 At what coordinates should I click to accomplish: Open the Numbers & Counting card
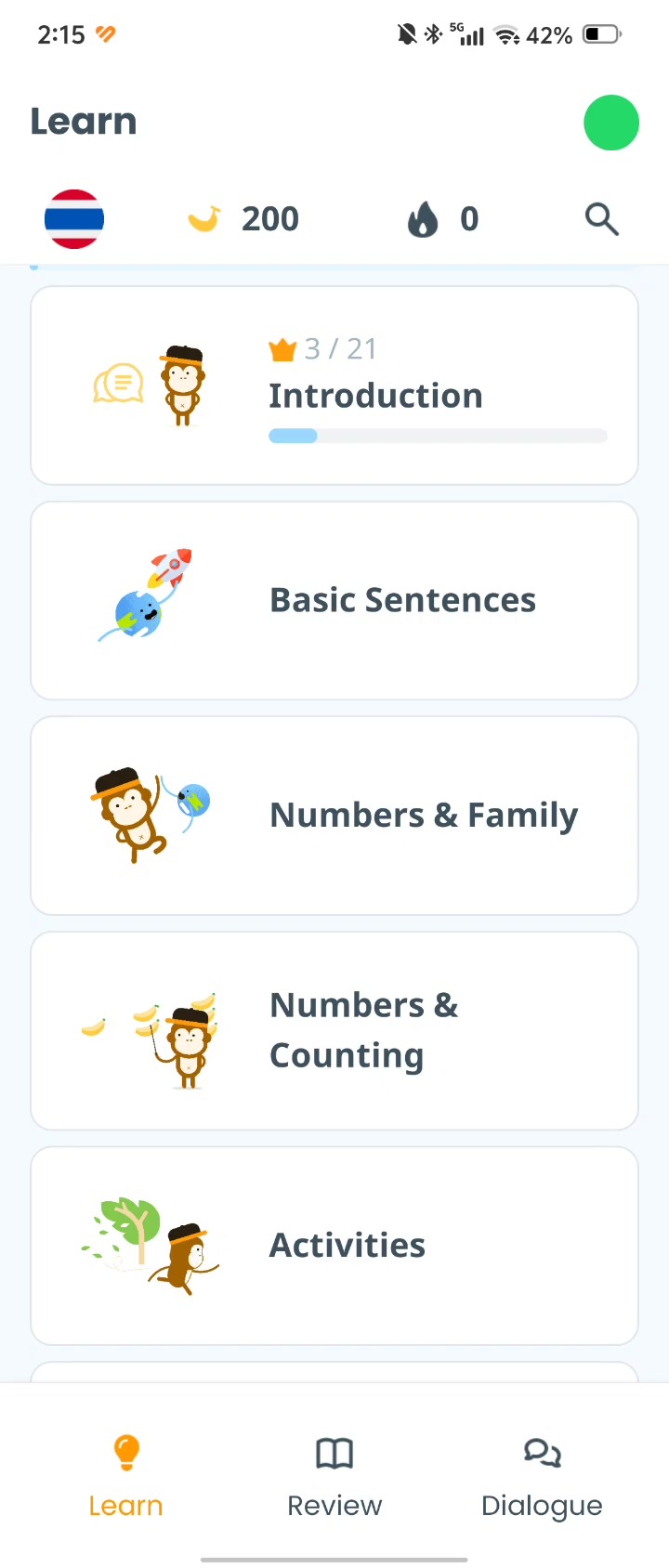334,1031
